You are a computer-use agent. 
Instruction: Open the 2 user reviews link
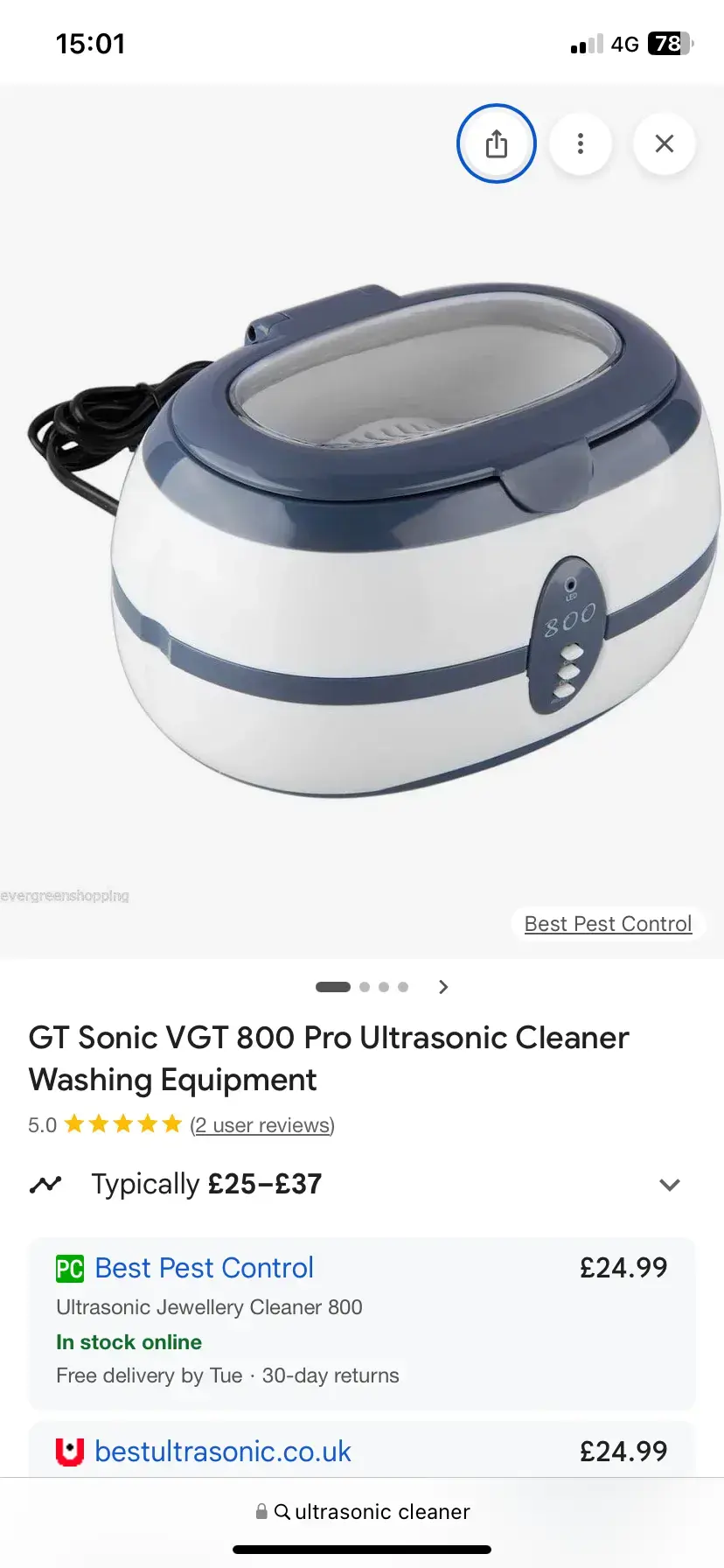tap(262, 1125)
